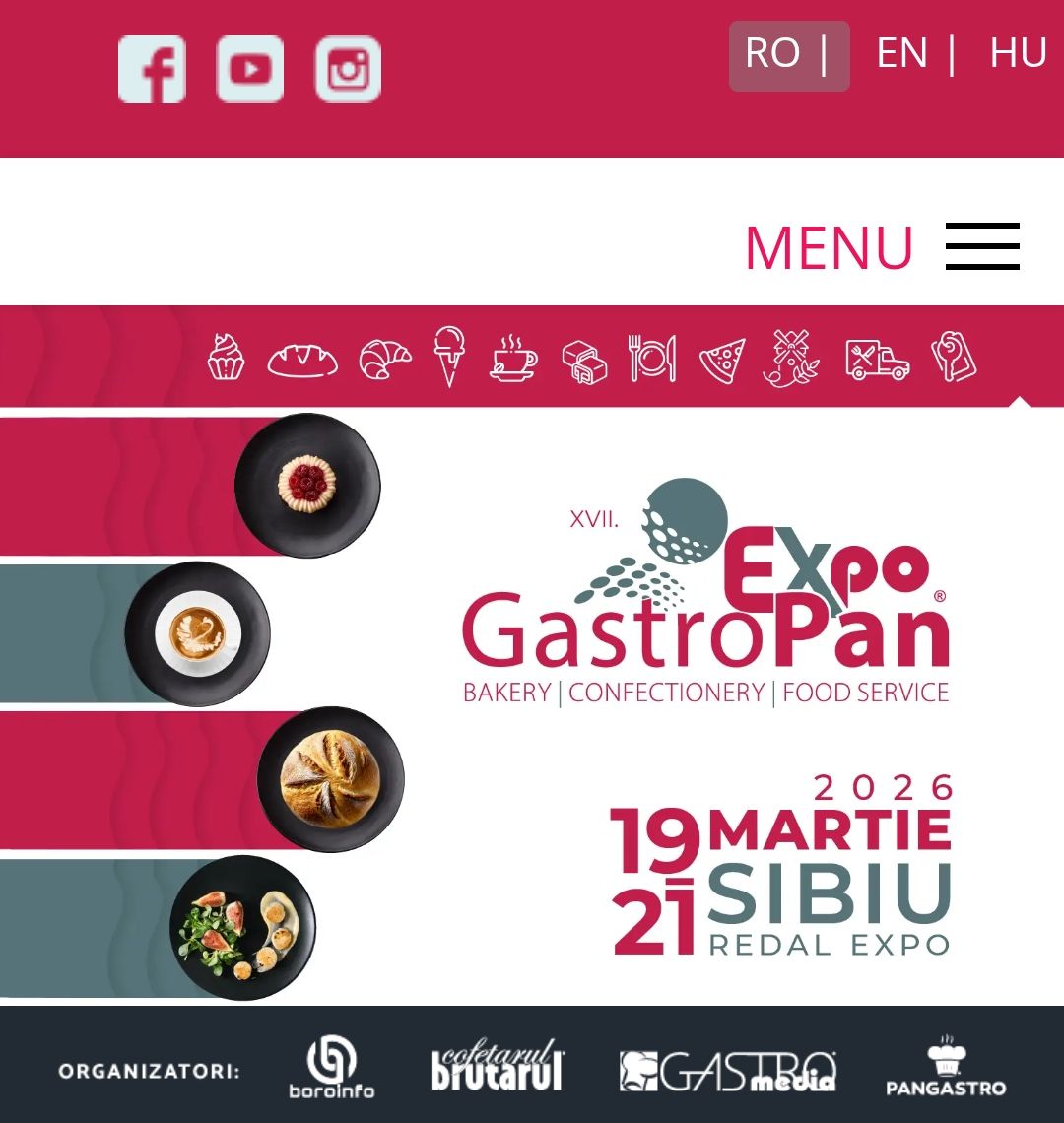
Task: Open the hamburger navigation menu
Action: pos(982,248)
